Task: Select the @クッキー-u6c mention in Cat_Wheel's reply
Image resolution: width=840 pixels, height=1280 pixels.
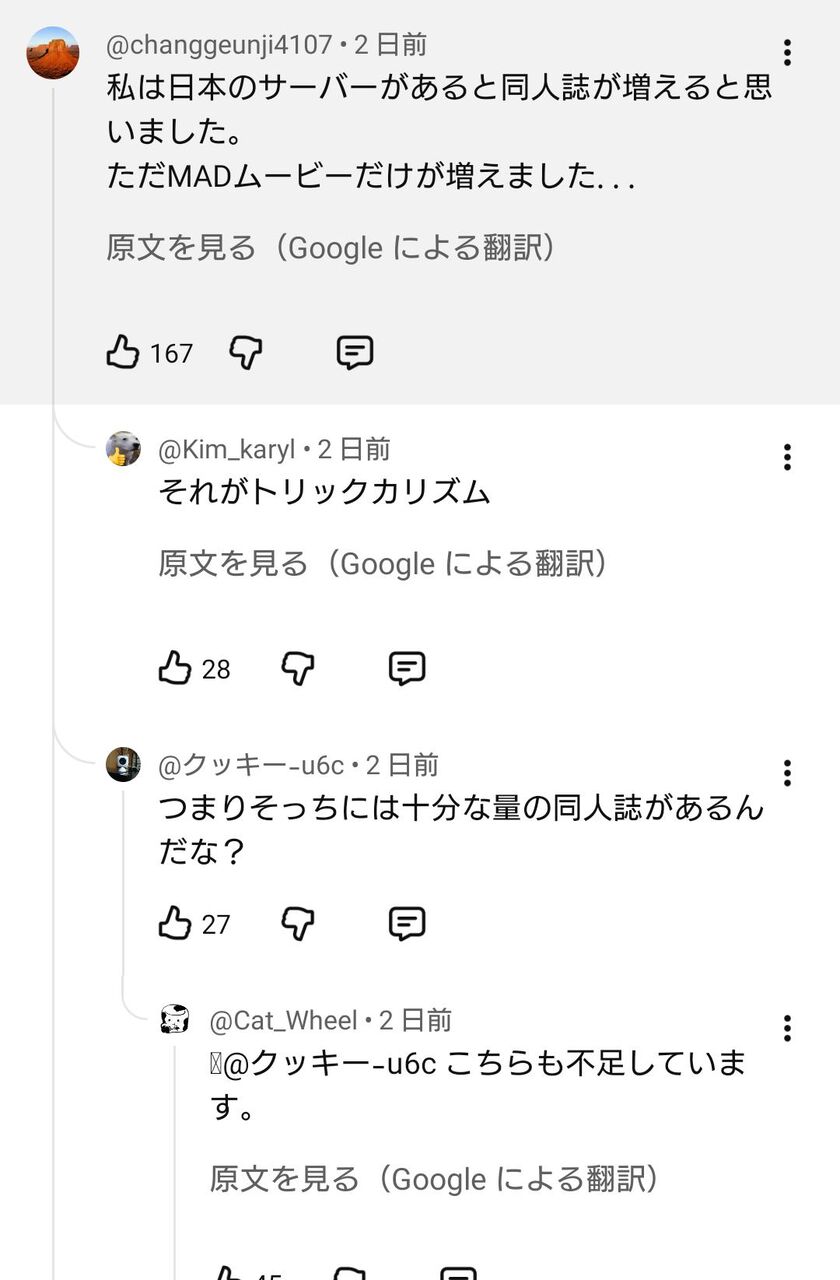Action: (327, 1063)
